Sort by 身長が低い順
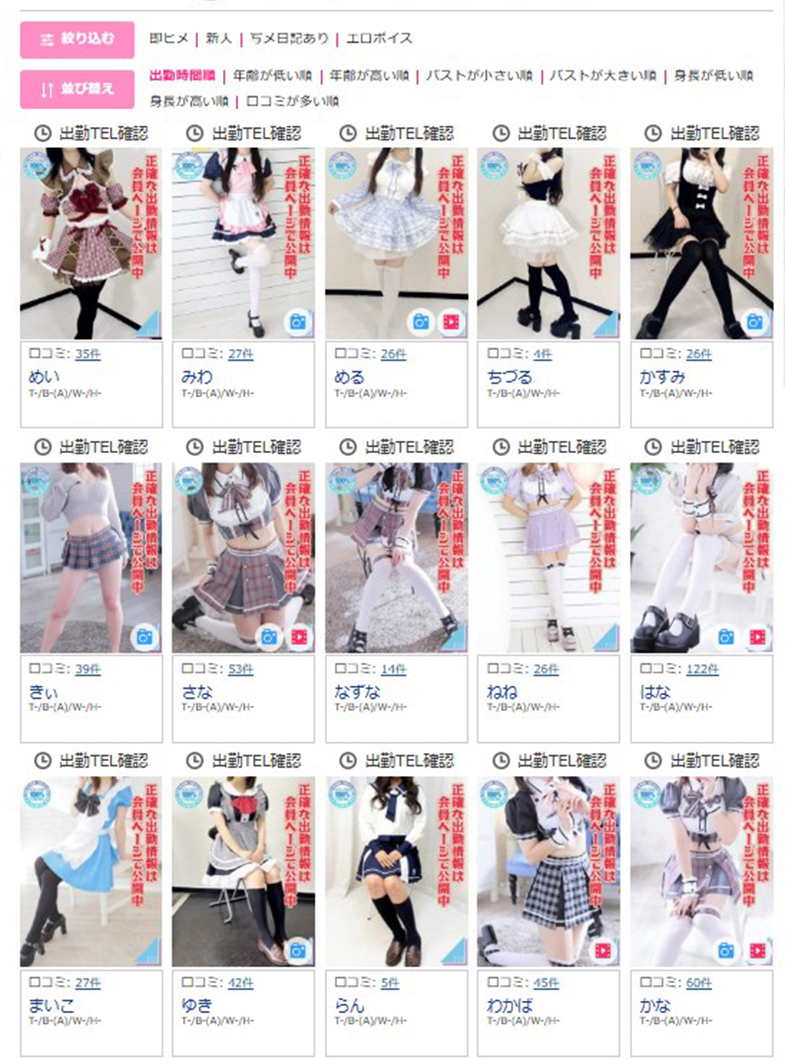Viewport: 785px width, 1060px height. click(x=713, y=75)
